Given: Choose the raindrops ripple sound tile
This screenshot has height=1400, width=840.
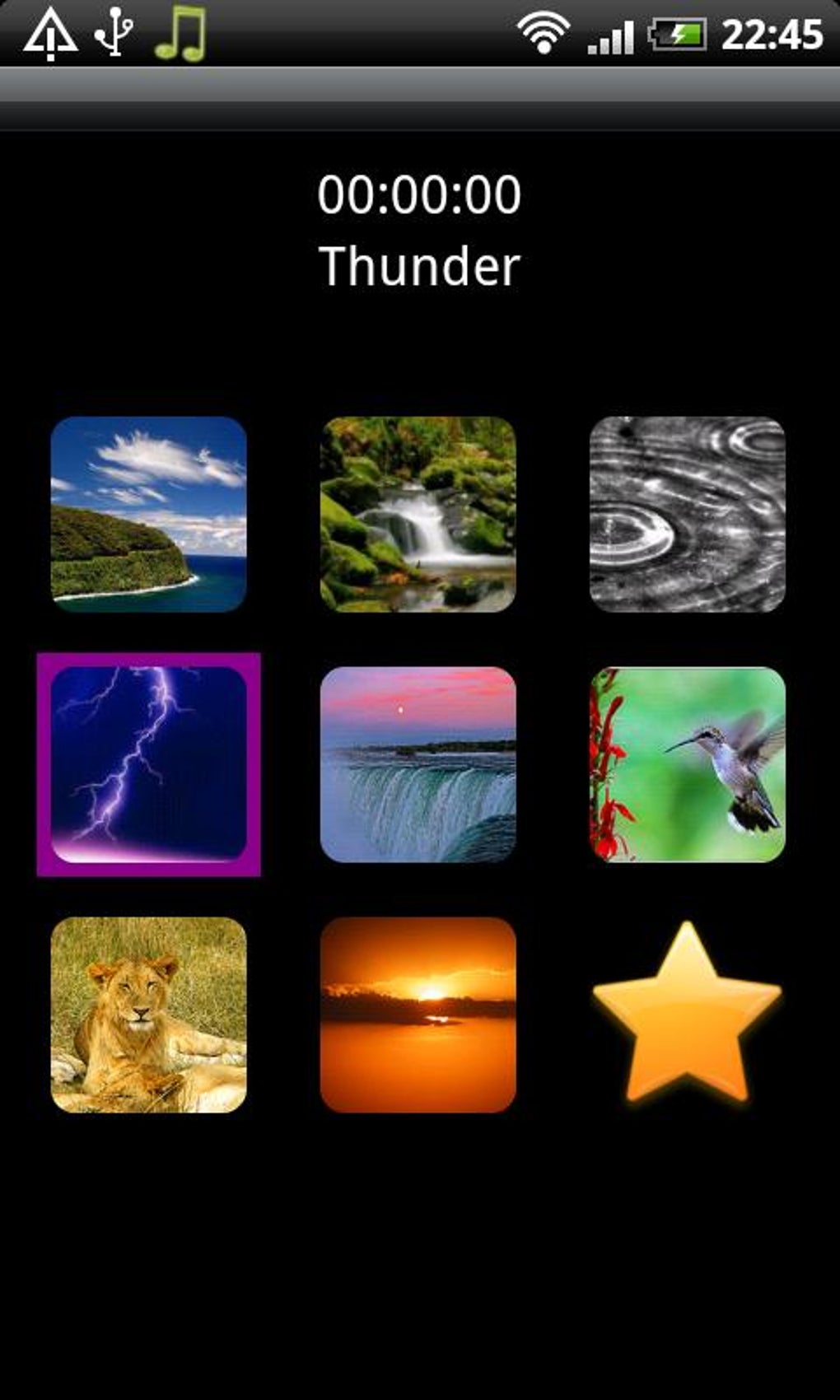Looking at the screenshot, I should pos(687,514).
